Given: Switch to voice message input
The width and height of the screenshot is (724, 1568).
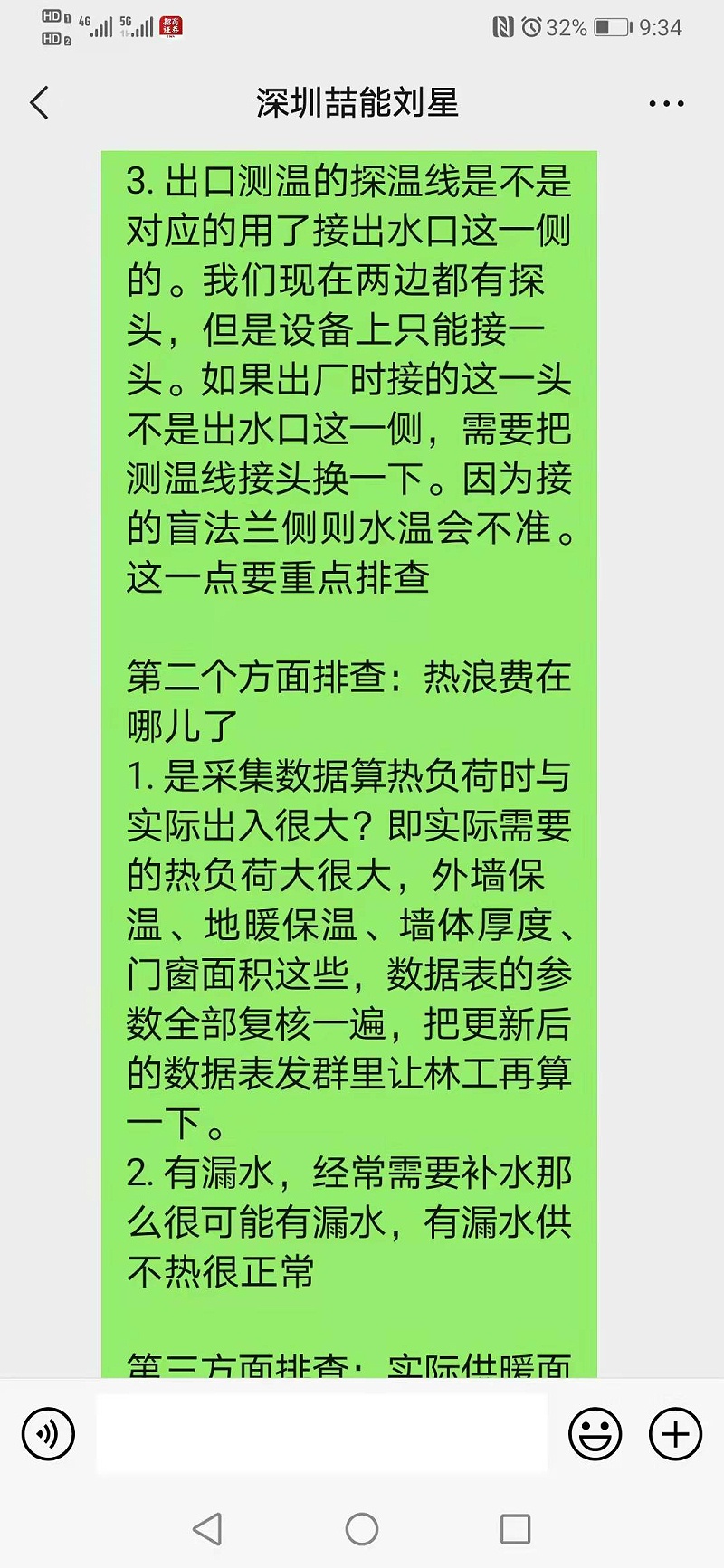Looking at the screenshot, I should (x=48, y=1433).
